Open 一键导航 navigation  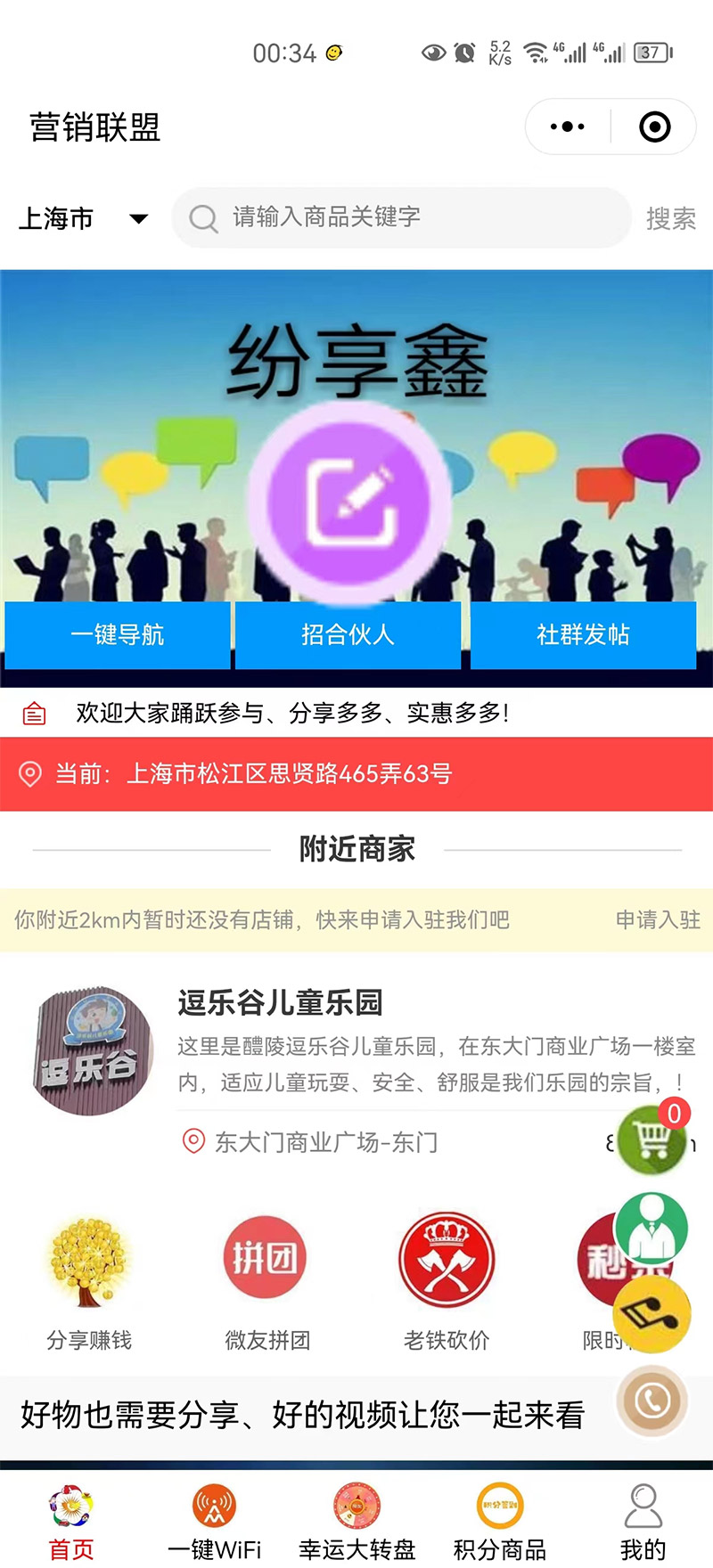118,634
